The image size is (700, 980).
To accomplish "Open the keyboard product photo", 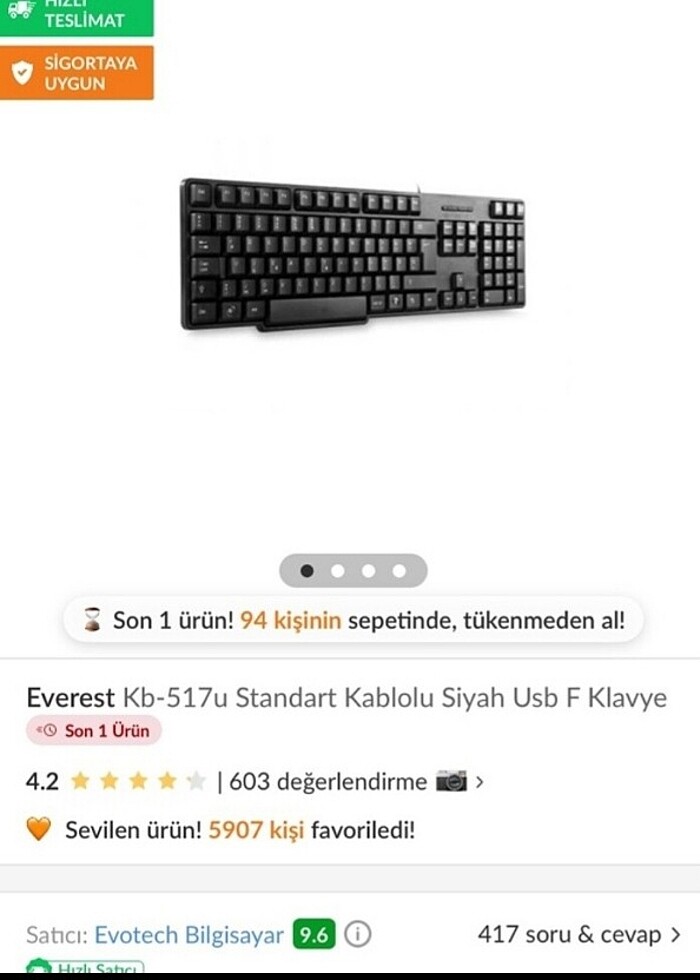I will tap(352, 255).
